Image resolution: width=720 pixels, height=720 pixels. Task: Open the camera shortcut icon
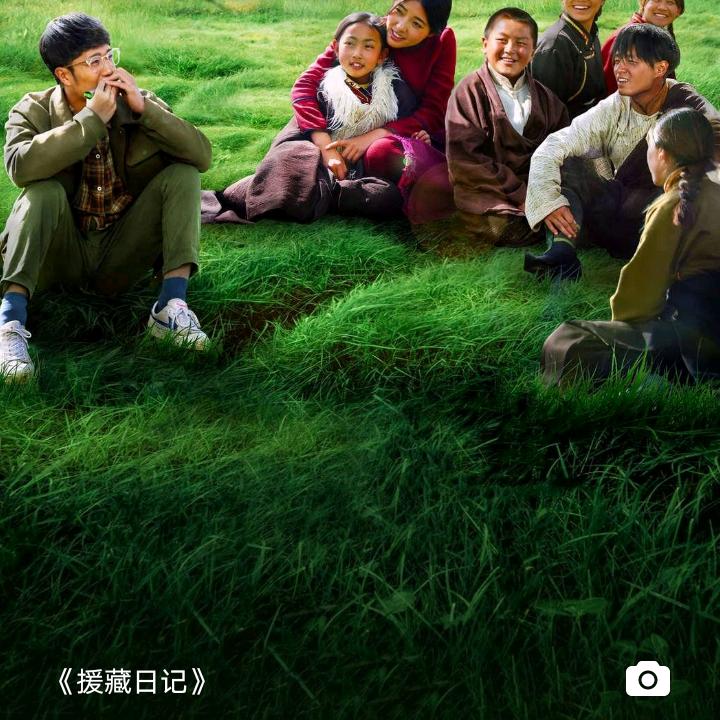click(x=647, y=679)
